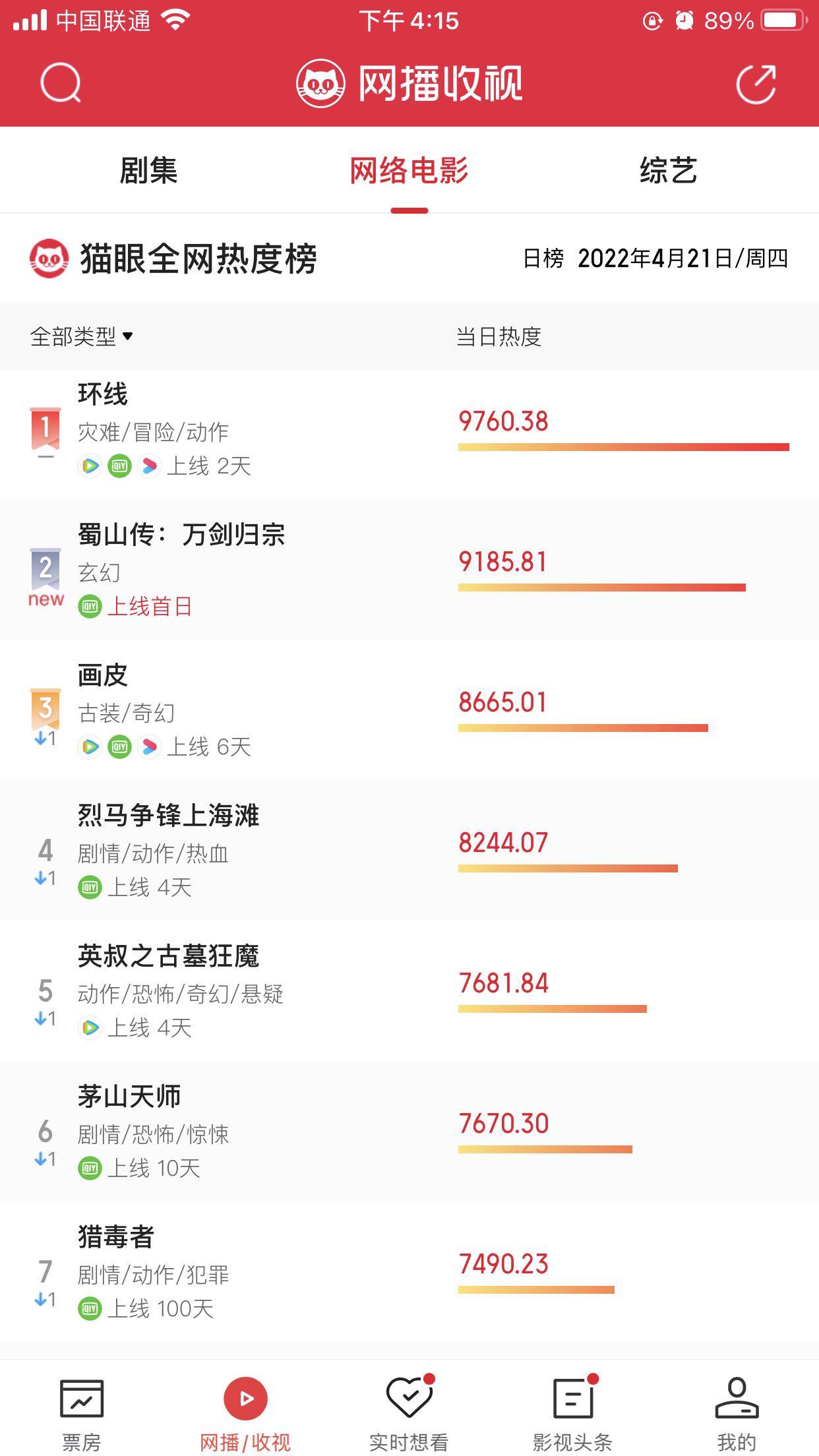The width and height of the screenshot is (819, 1456).
Task: Open 蜀山传：万剑归宗 details
Action: [409, 570]
